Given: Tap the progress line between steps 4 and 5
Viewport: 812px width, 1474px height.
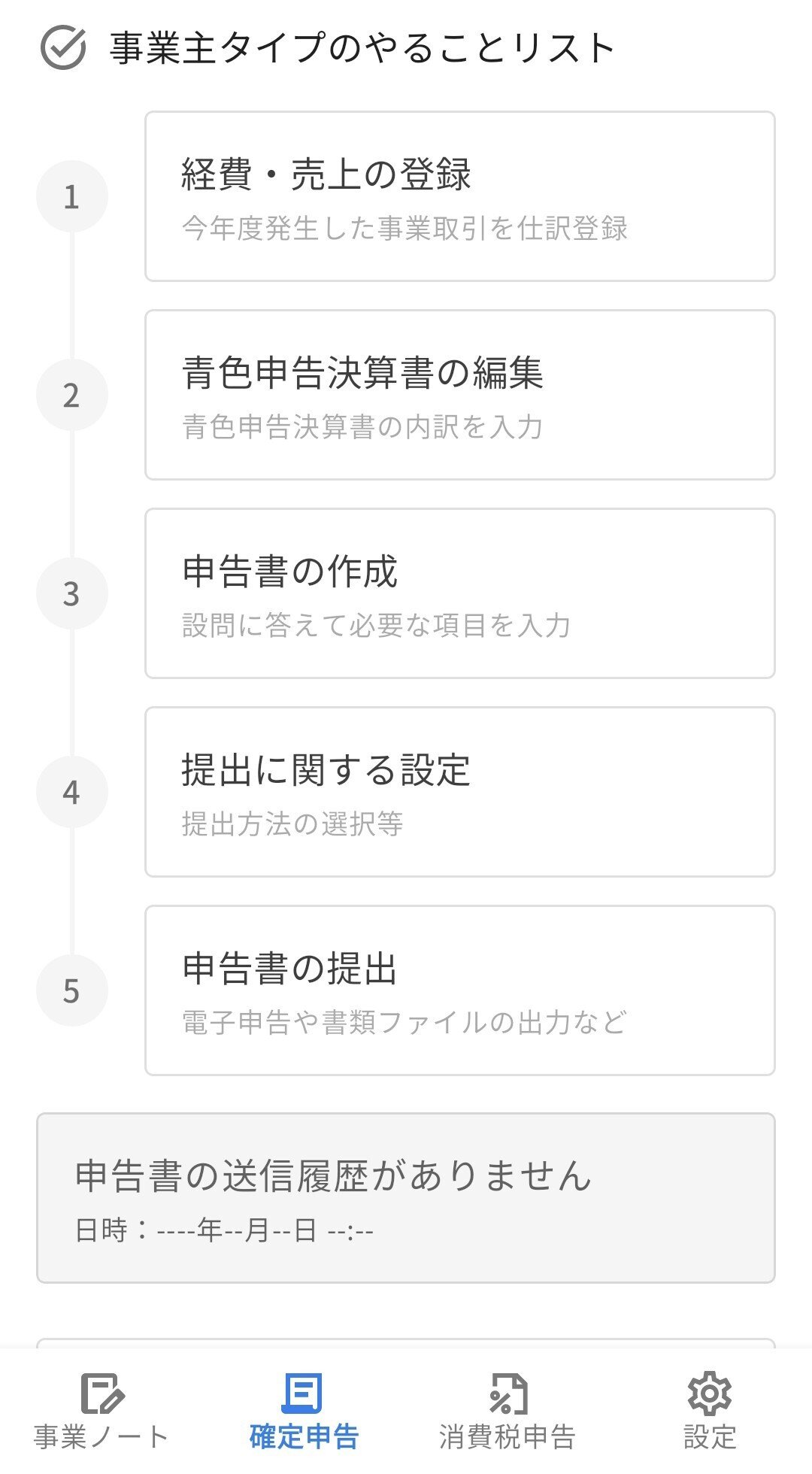Looking at the screenshot, I should click(x=72, y=891).
